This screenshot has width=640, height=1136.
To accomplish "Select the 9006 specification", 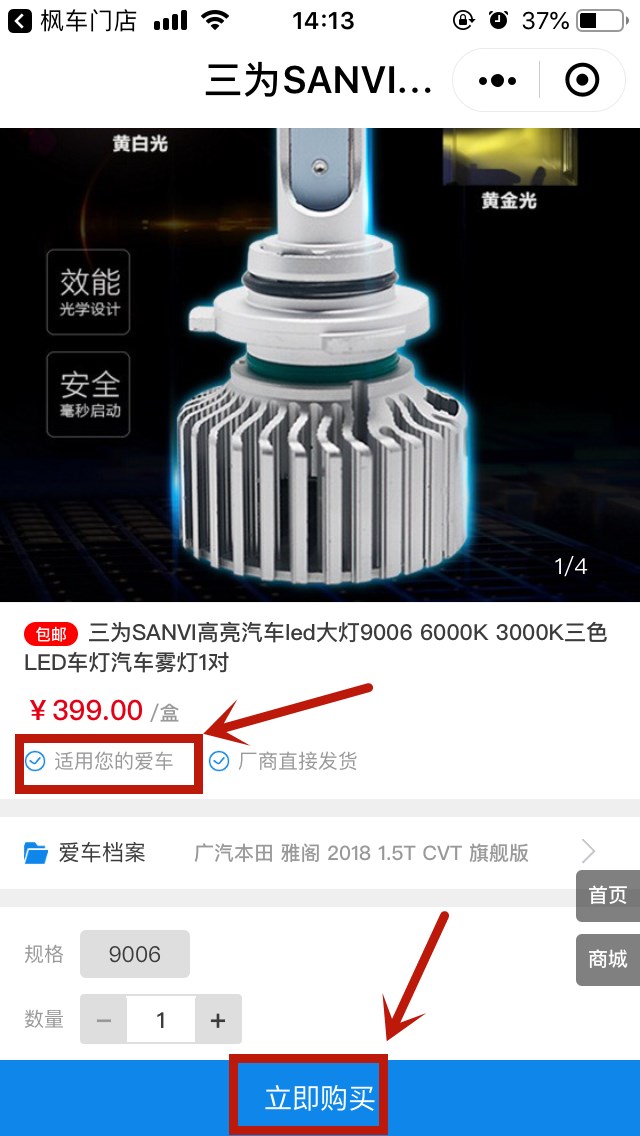I will point(134,954).
